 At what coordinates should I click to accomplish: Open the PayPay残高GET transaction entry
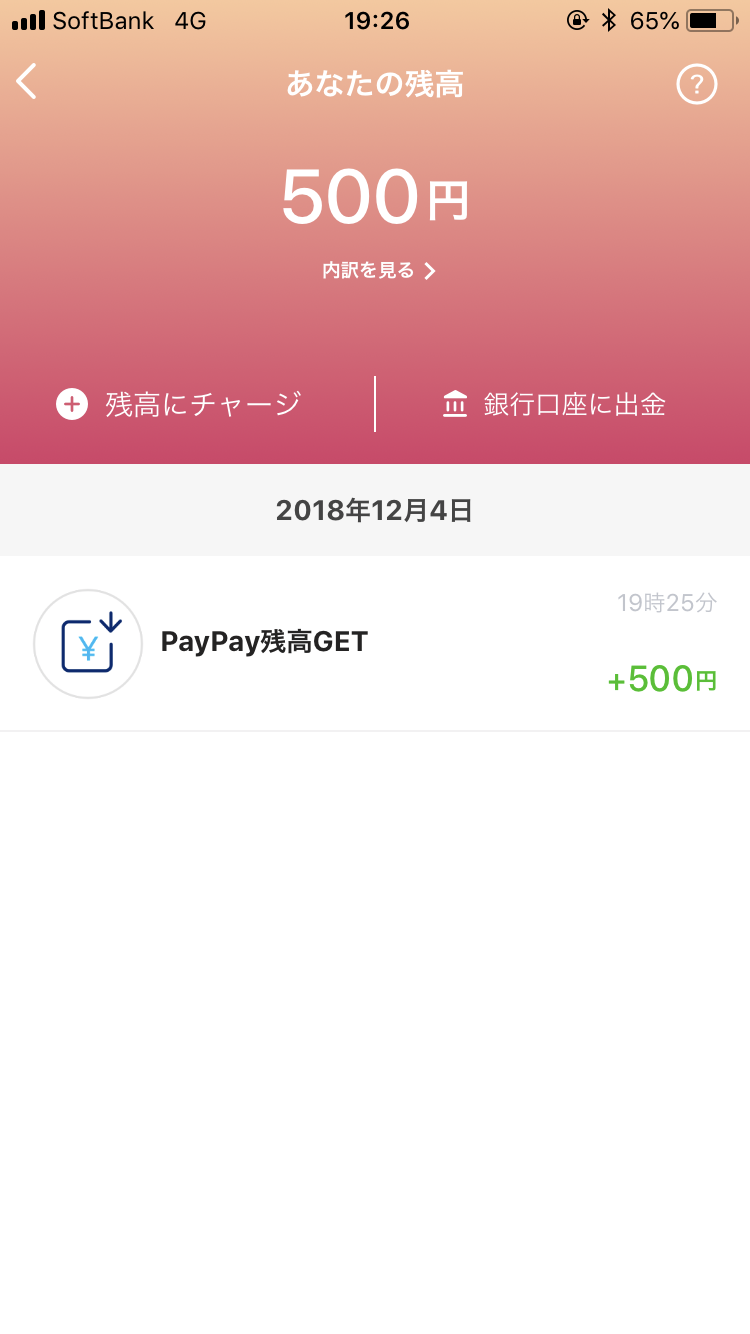[375, 643]
